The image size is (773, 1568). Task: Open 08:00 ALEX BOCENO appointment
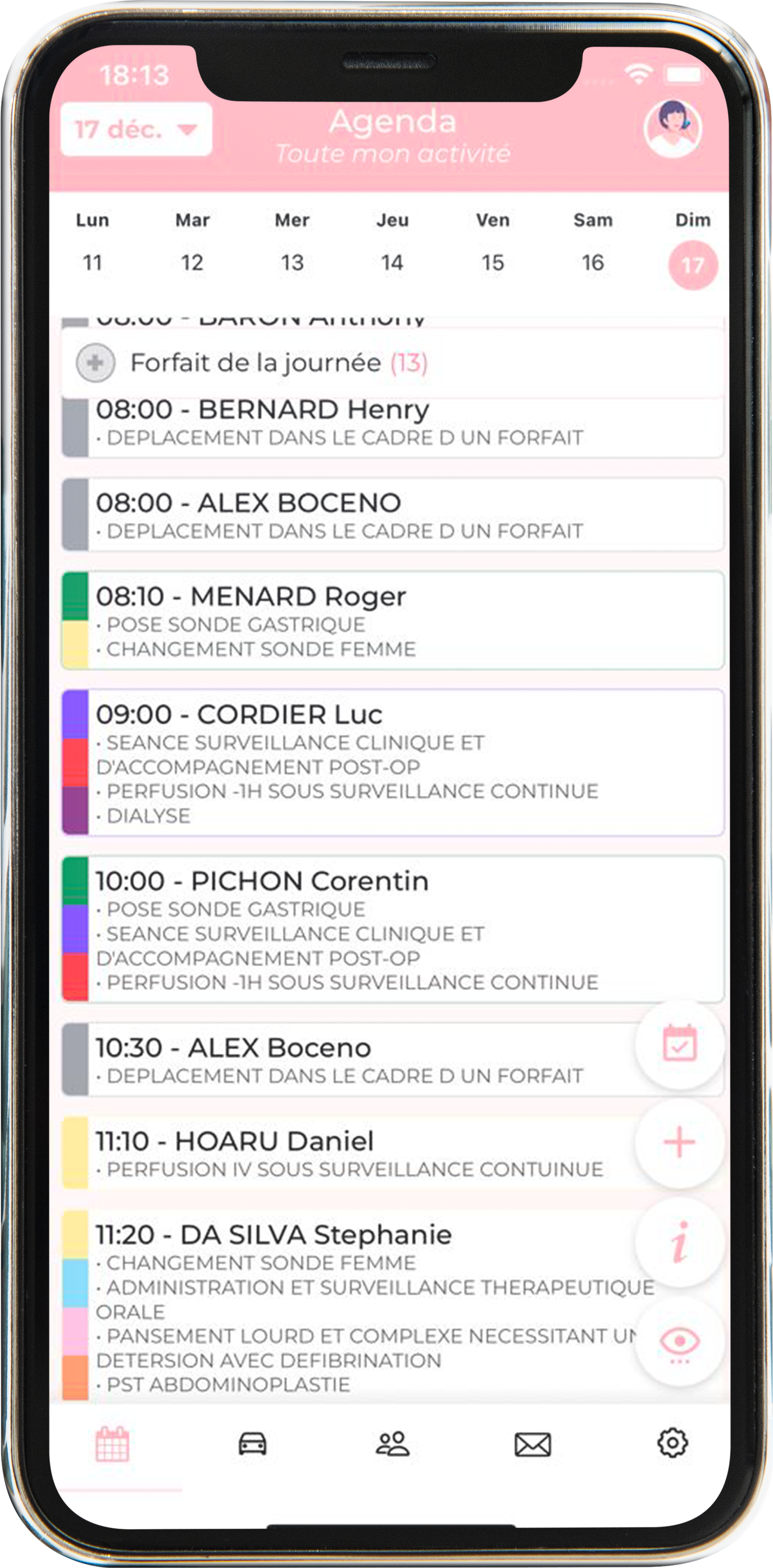(365, 515)
